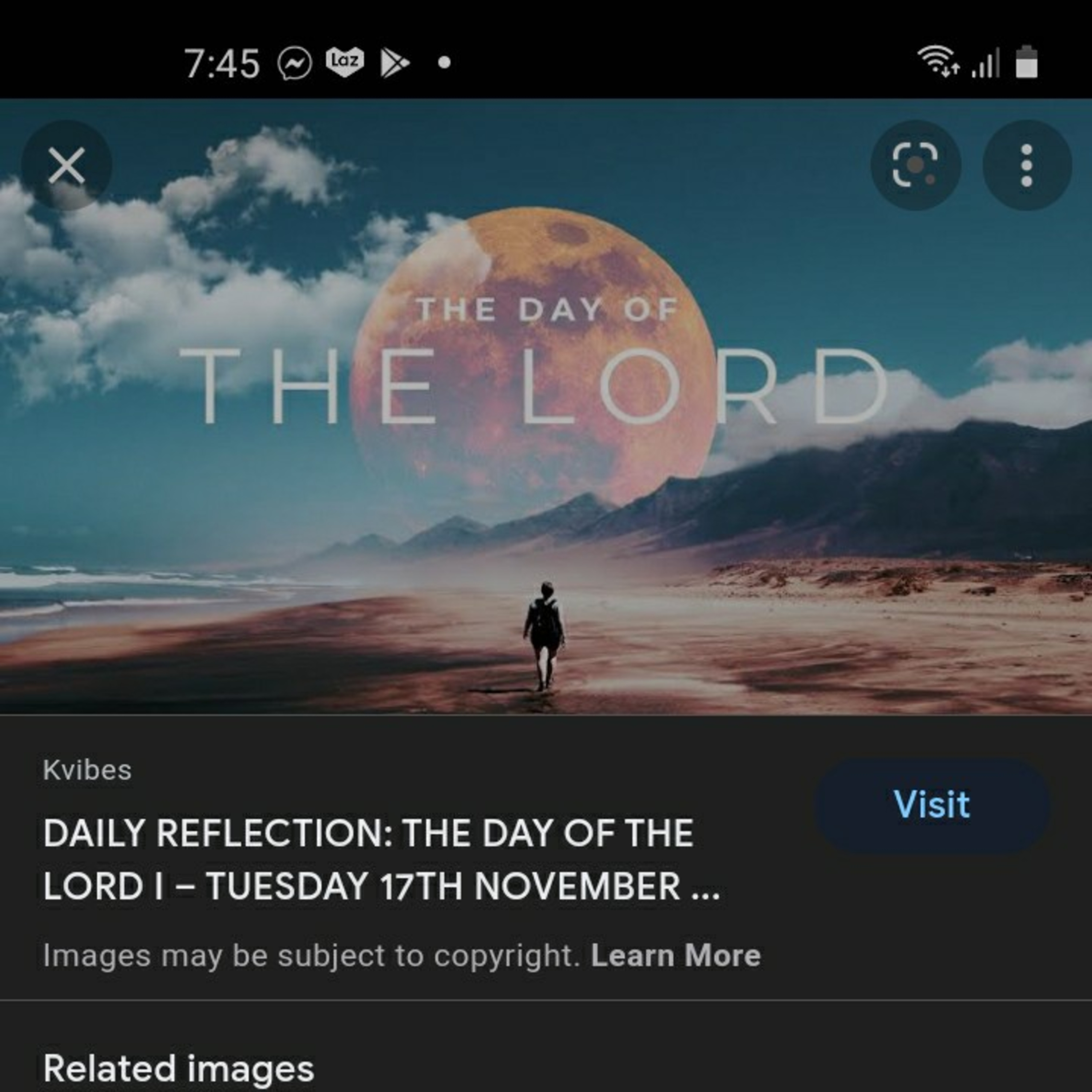View The Day of the Lord image
Image resolution: width=1092 pixels, height=1092 pixels.
point(546,406)
